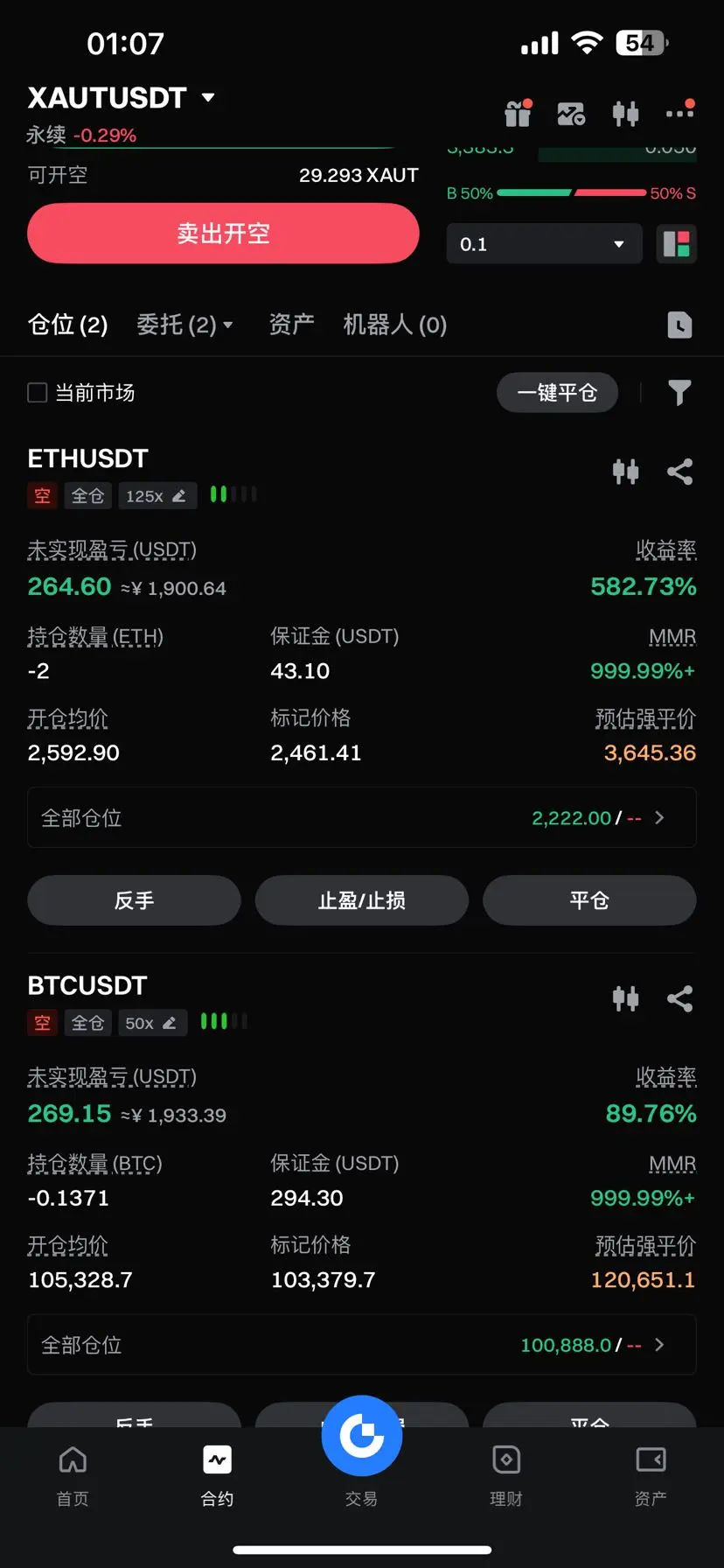Tap 一键平仓 to close all positions
Image resolution: width=724 pixels, height=1568 pixels.
coord(557,393)
